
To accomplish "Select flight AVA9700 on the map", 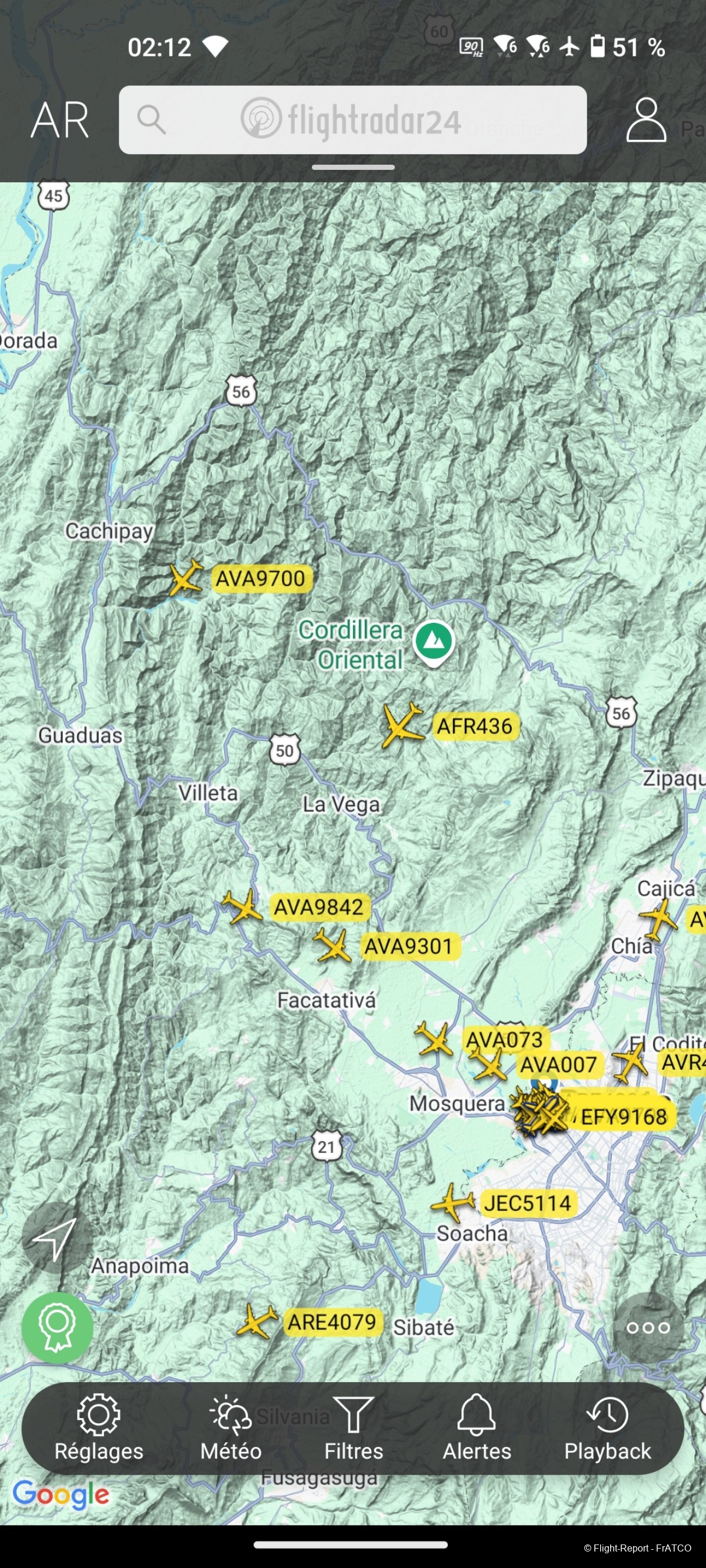I will [x=185, y=578].
